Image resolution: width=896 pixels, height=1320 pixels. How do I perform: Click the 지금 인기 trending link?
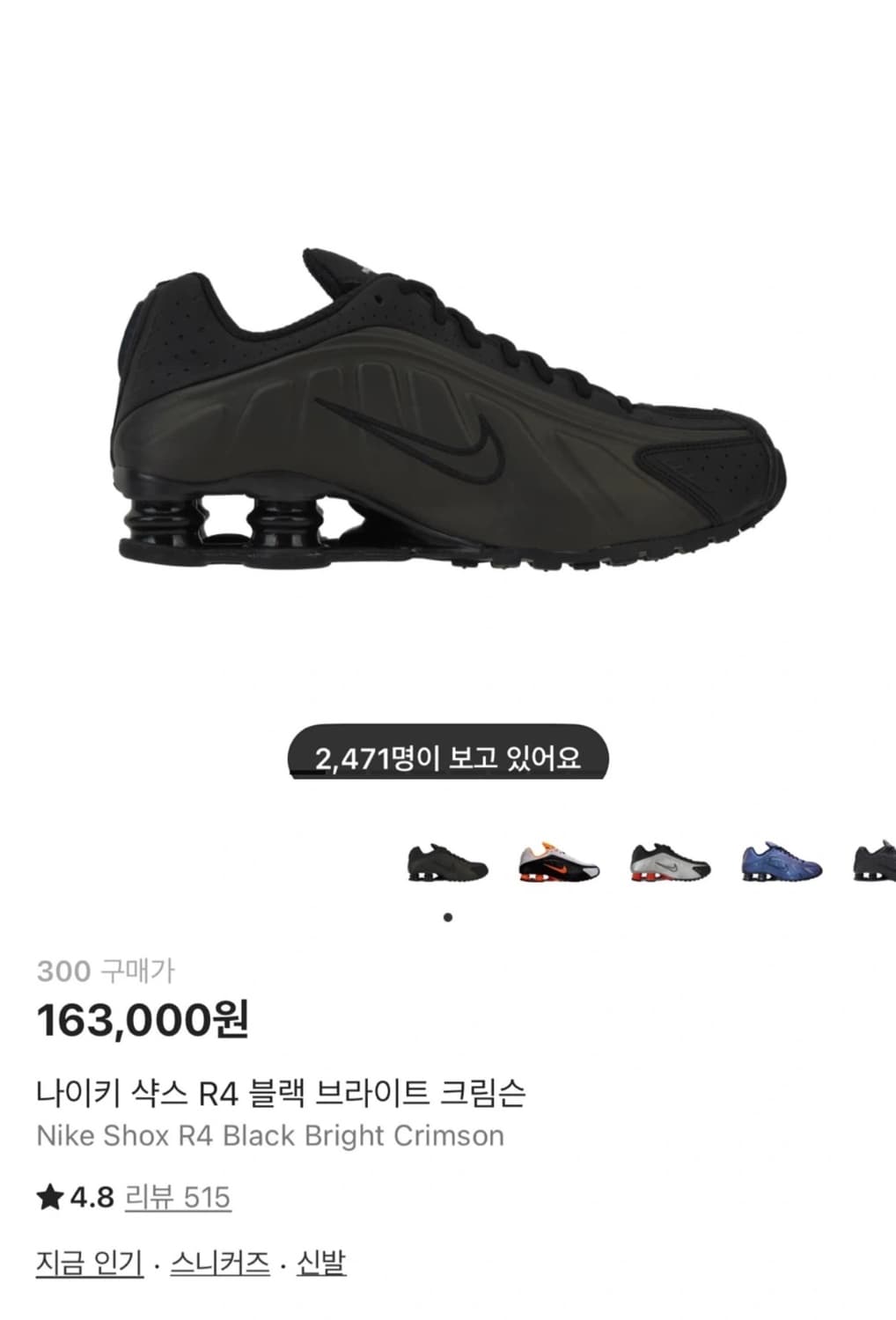coord(91,1262)
